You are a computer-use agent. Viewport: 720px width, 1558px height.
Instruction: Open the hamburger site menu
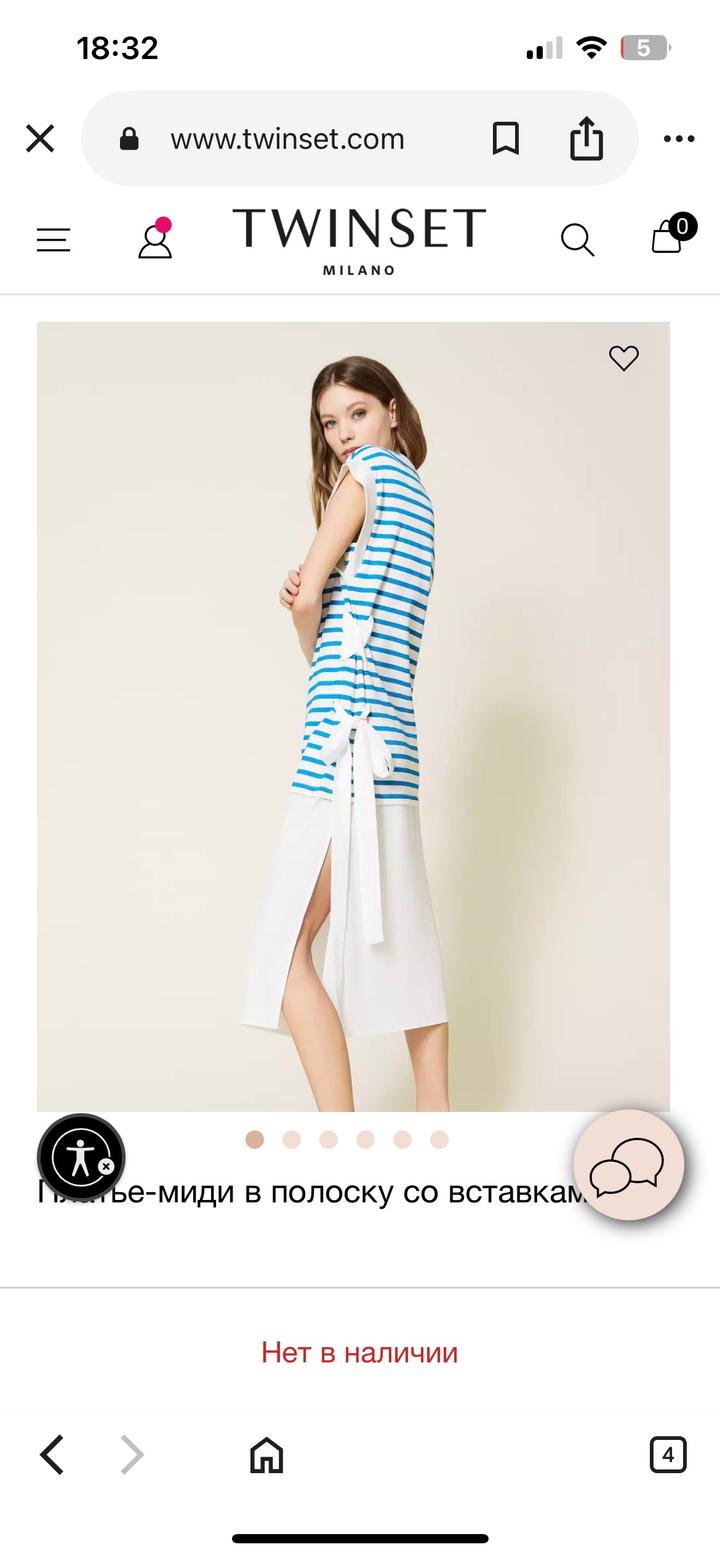click(x=54, y=240)
